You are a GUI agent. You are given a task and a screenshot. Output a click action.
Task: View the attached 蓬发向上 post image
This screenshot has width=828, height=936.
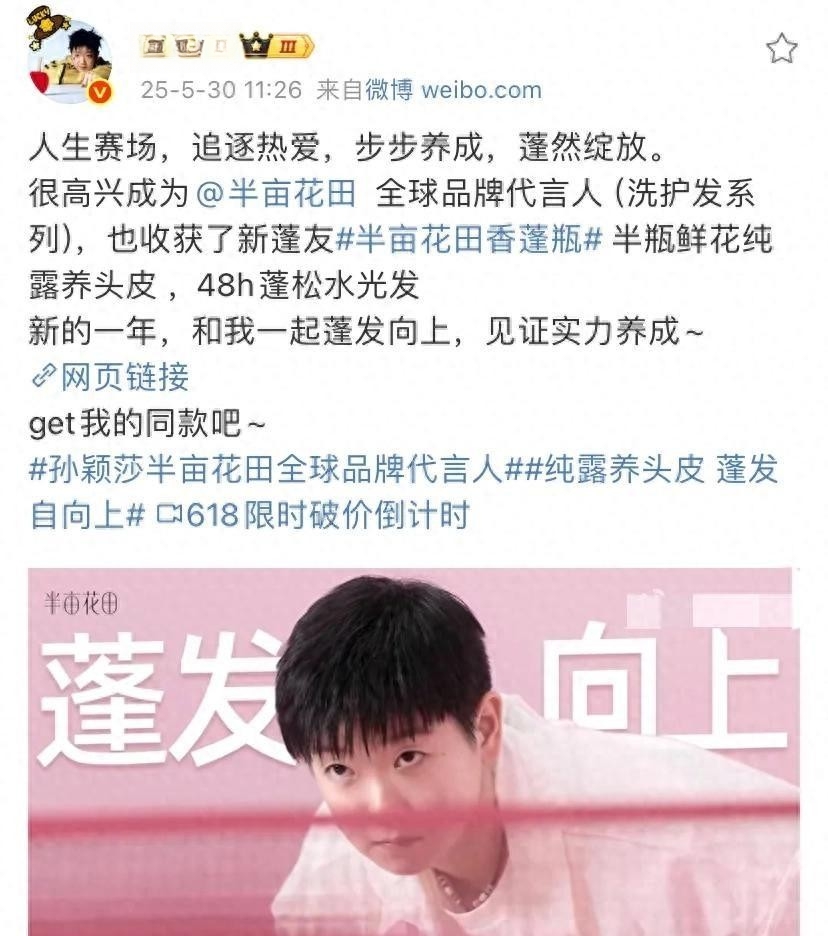414,750
